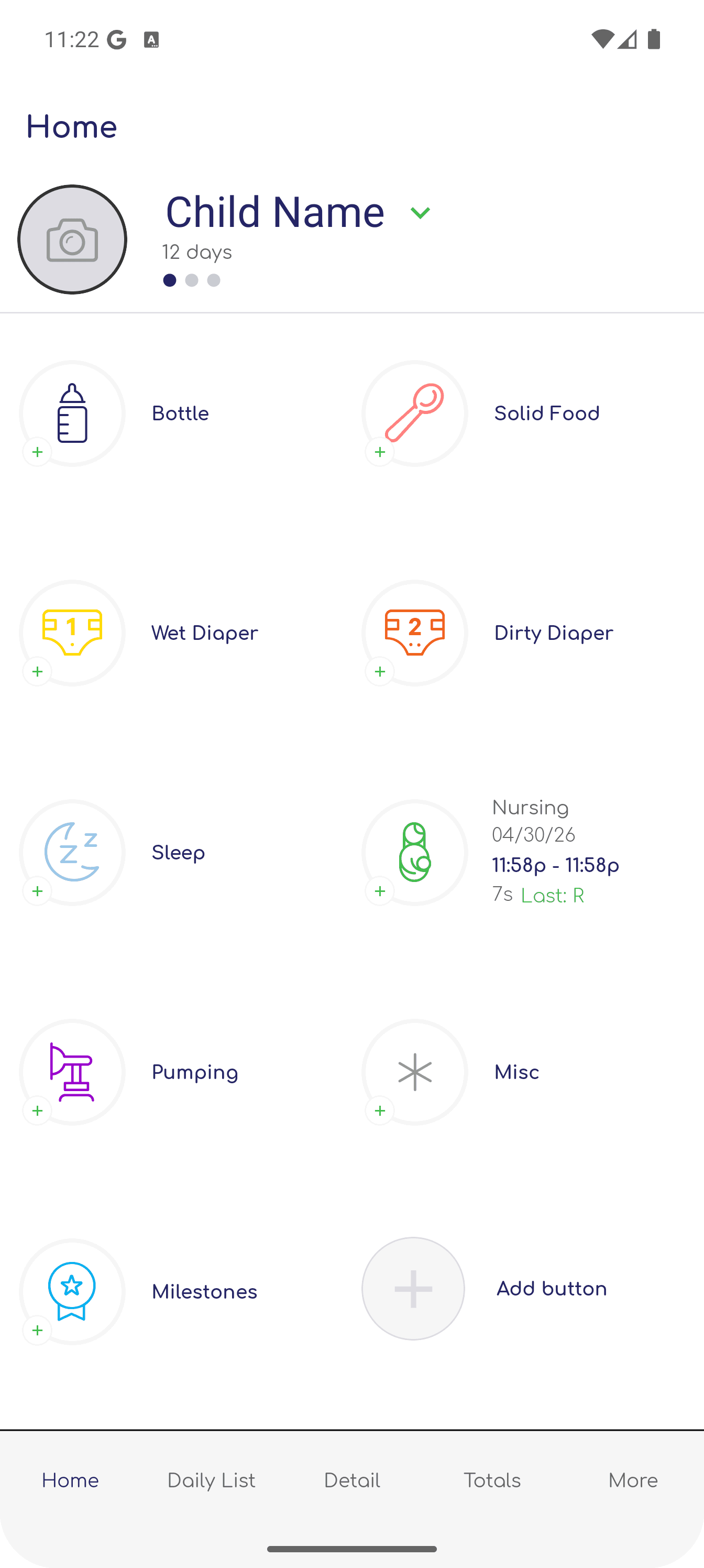Open the Nursing tracker
The image size is (704, 1568).
[x=414, y=853]
